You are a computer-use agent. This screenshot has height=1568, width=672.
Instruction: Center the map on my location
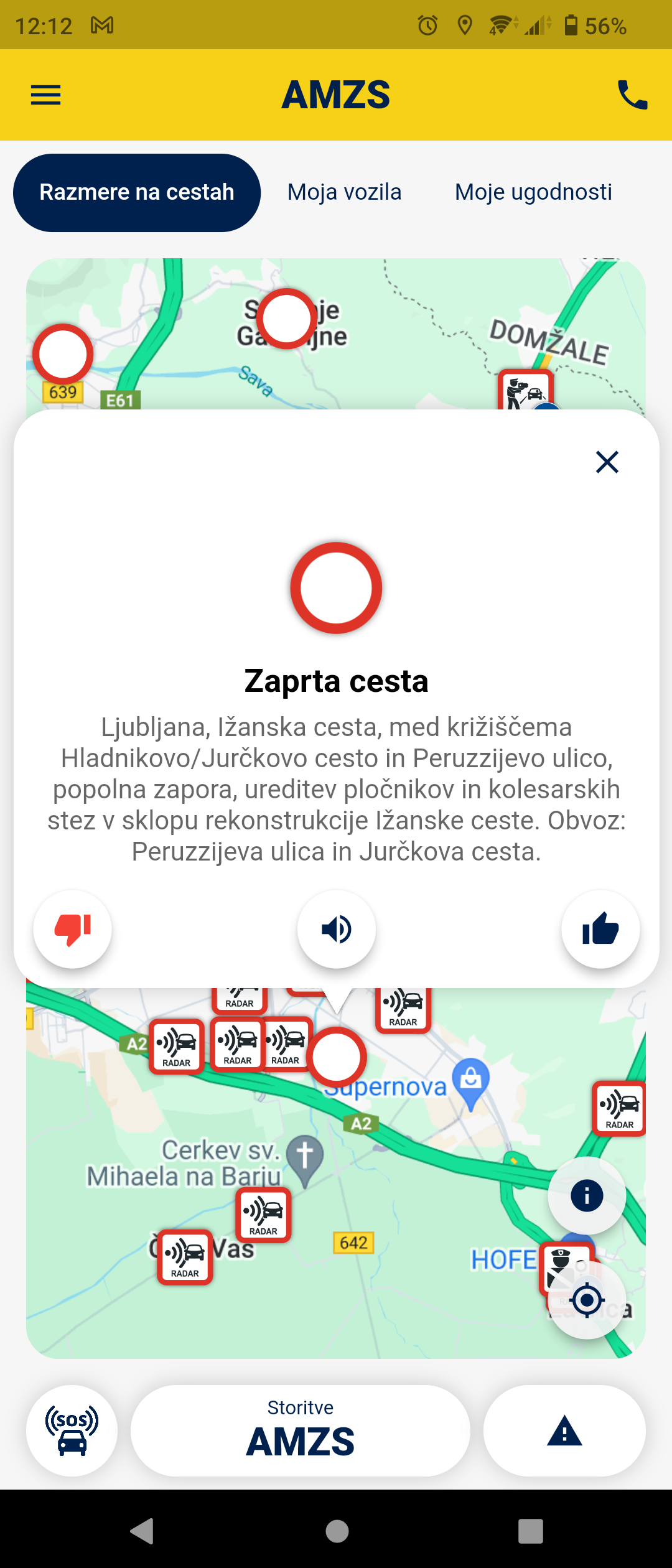[587, 1300]
